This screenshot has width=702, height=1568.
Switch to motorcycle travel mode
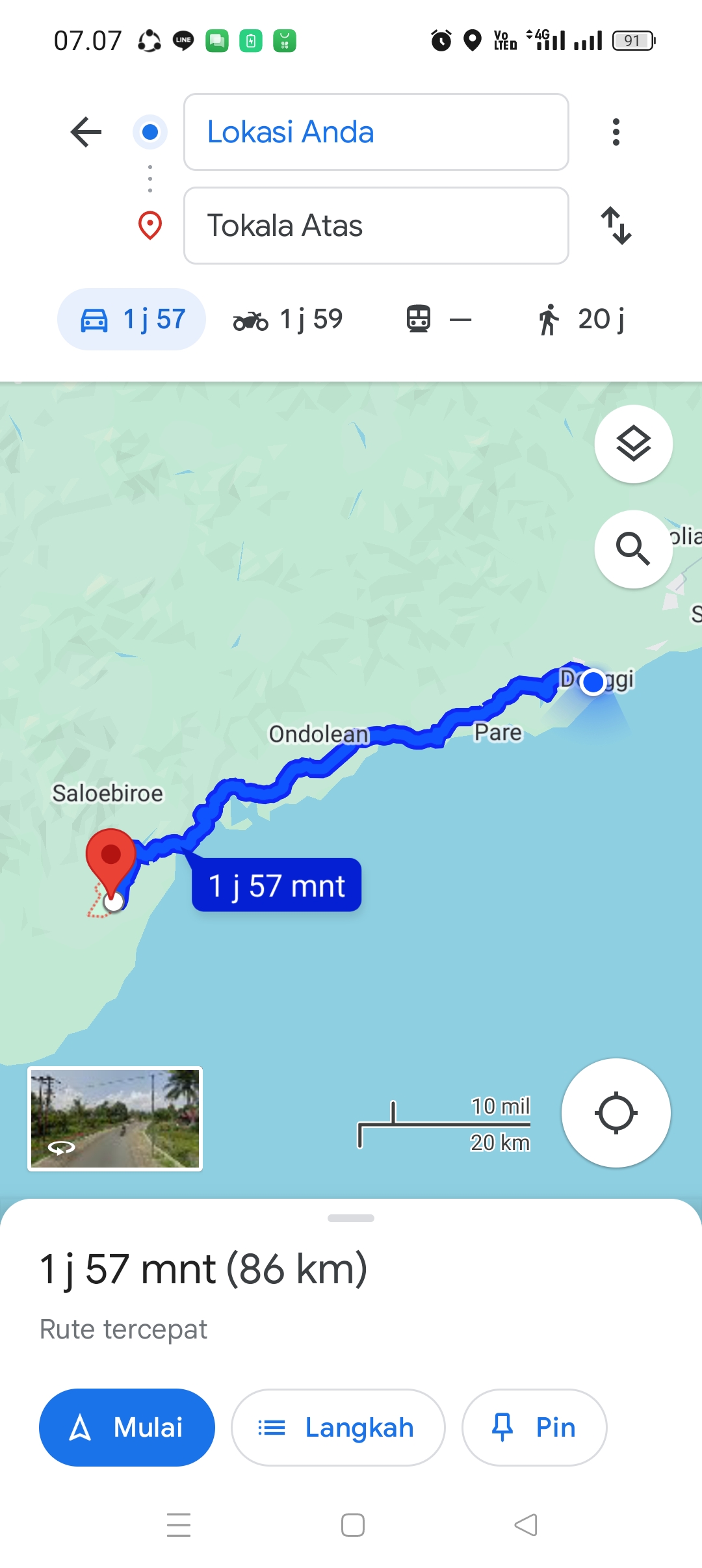pyautogui.click(x=288, y=319)
